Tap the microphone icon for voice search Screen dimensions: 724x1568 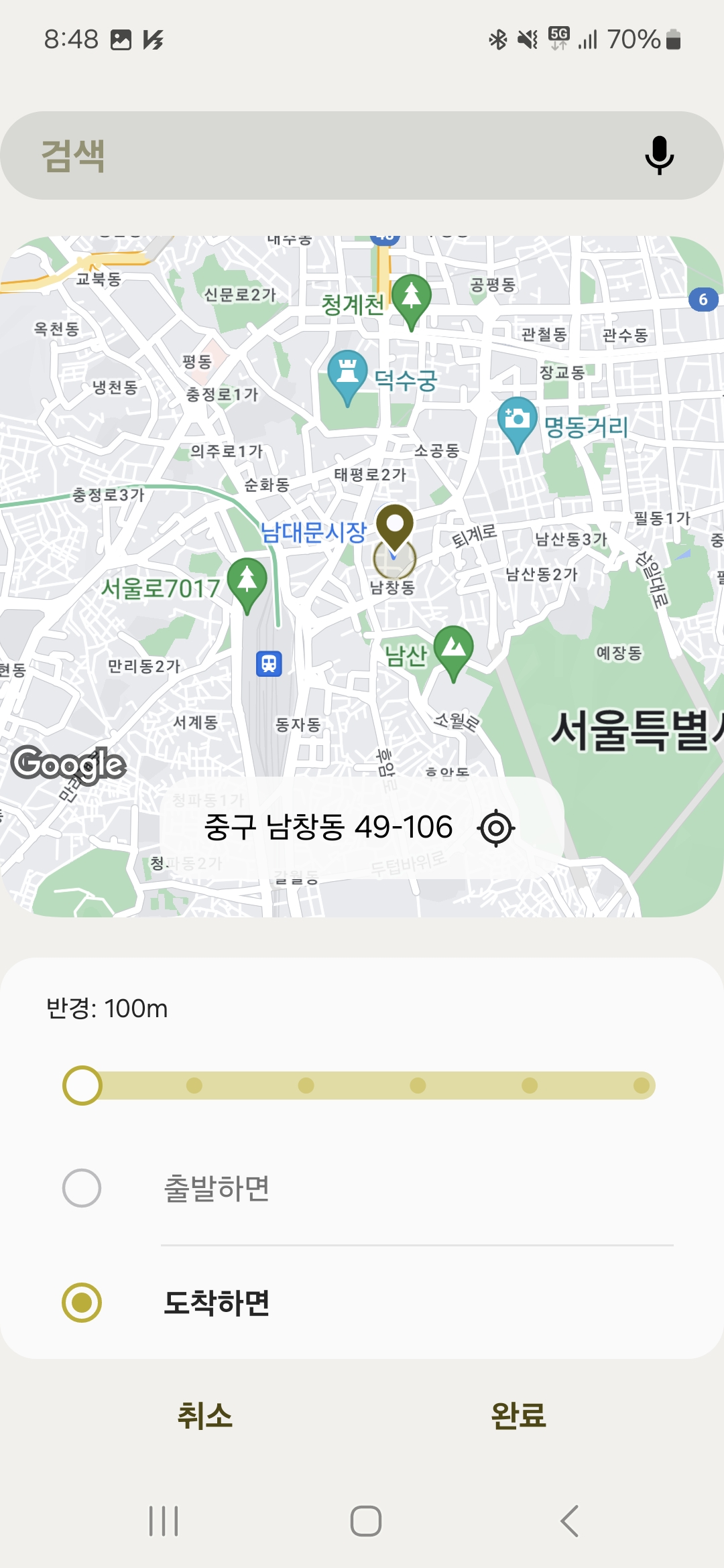(x=659, y=155)
